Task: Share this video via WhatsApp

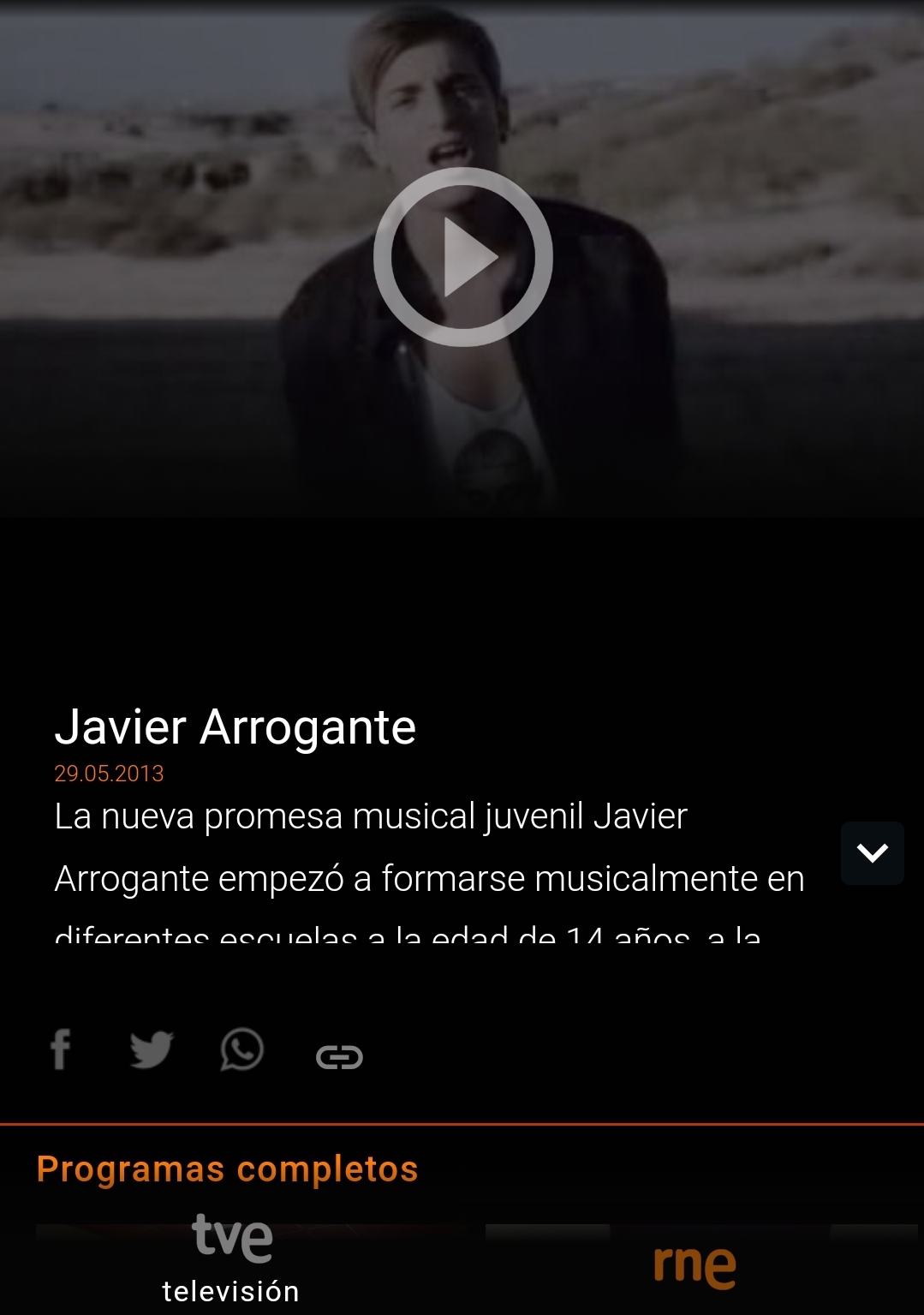Action: 241,1050
